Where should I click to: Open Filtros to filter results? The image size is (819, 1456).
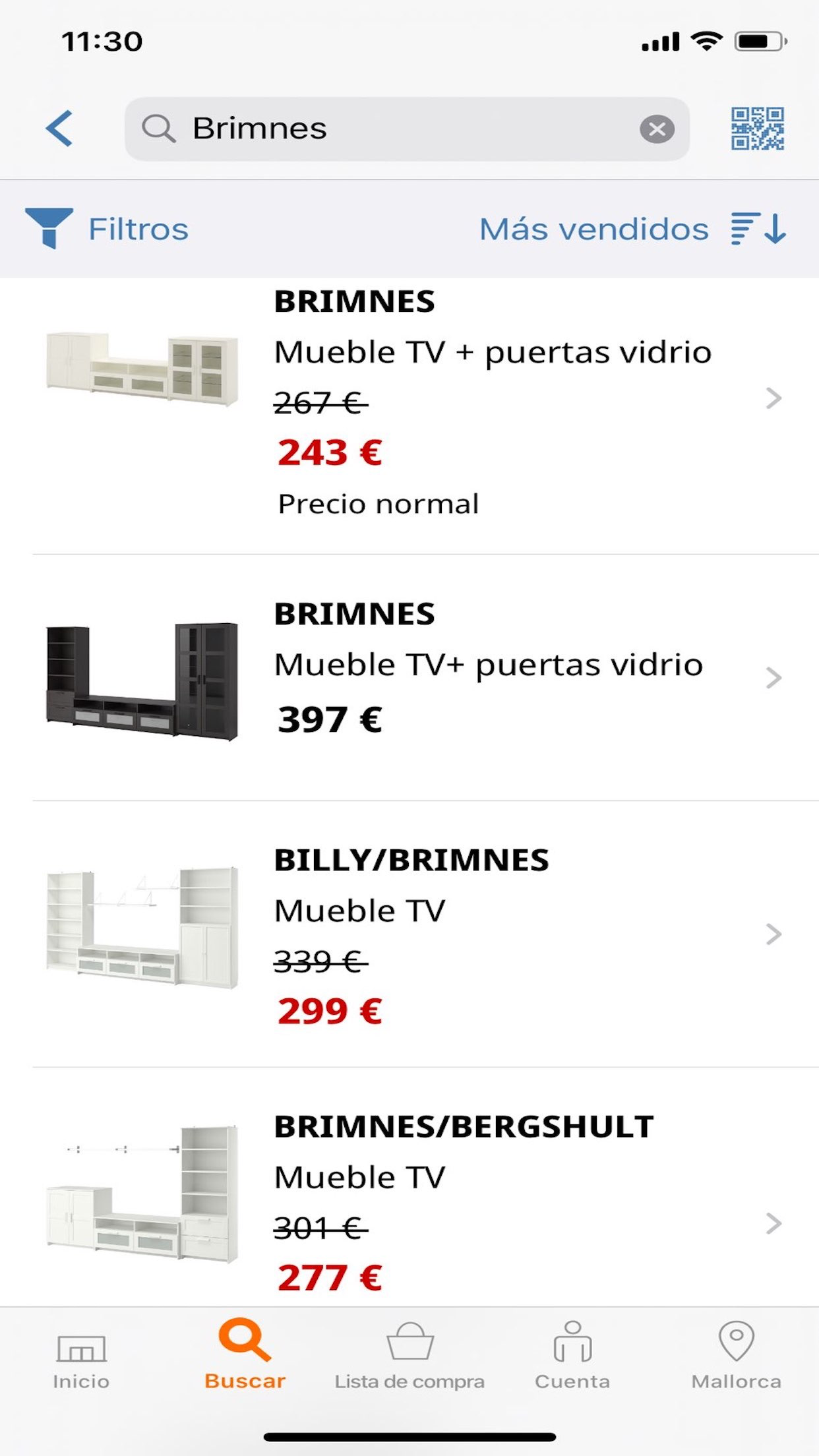coord(107,229)
